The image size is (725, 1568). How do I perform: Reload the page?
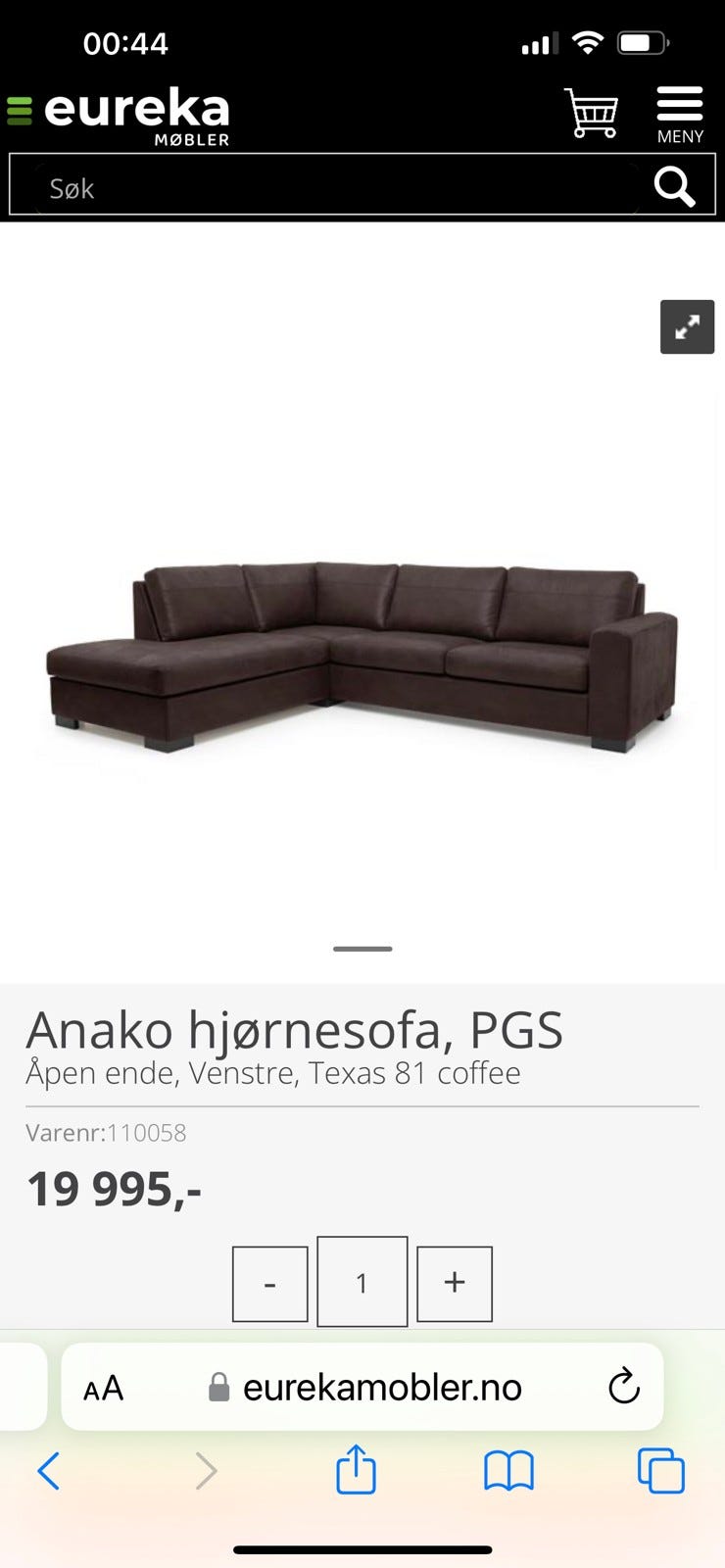[x=624, y=1387]
